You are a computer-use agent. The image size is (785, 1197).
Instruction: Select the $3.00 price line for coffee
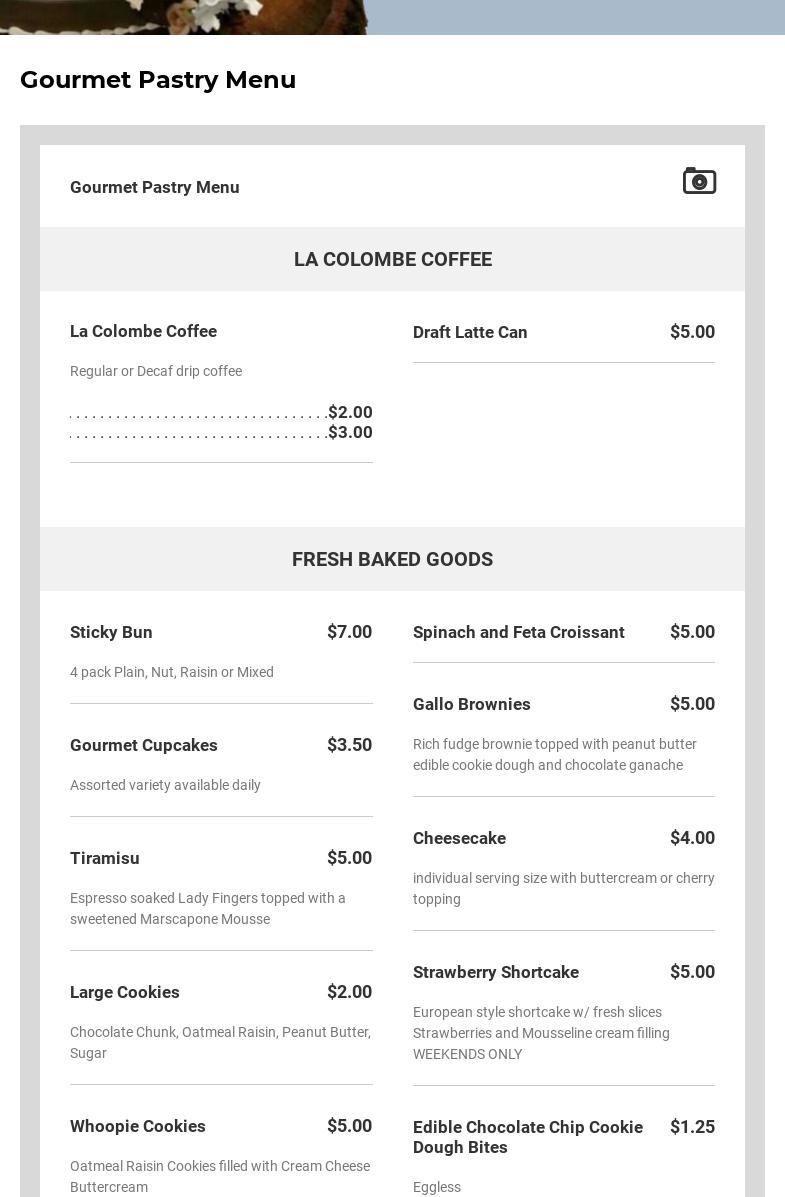[221, 432]
